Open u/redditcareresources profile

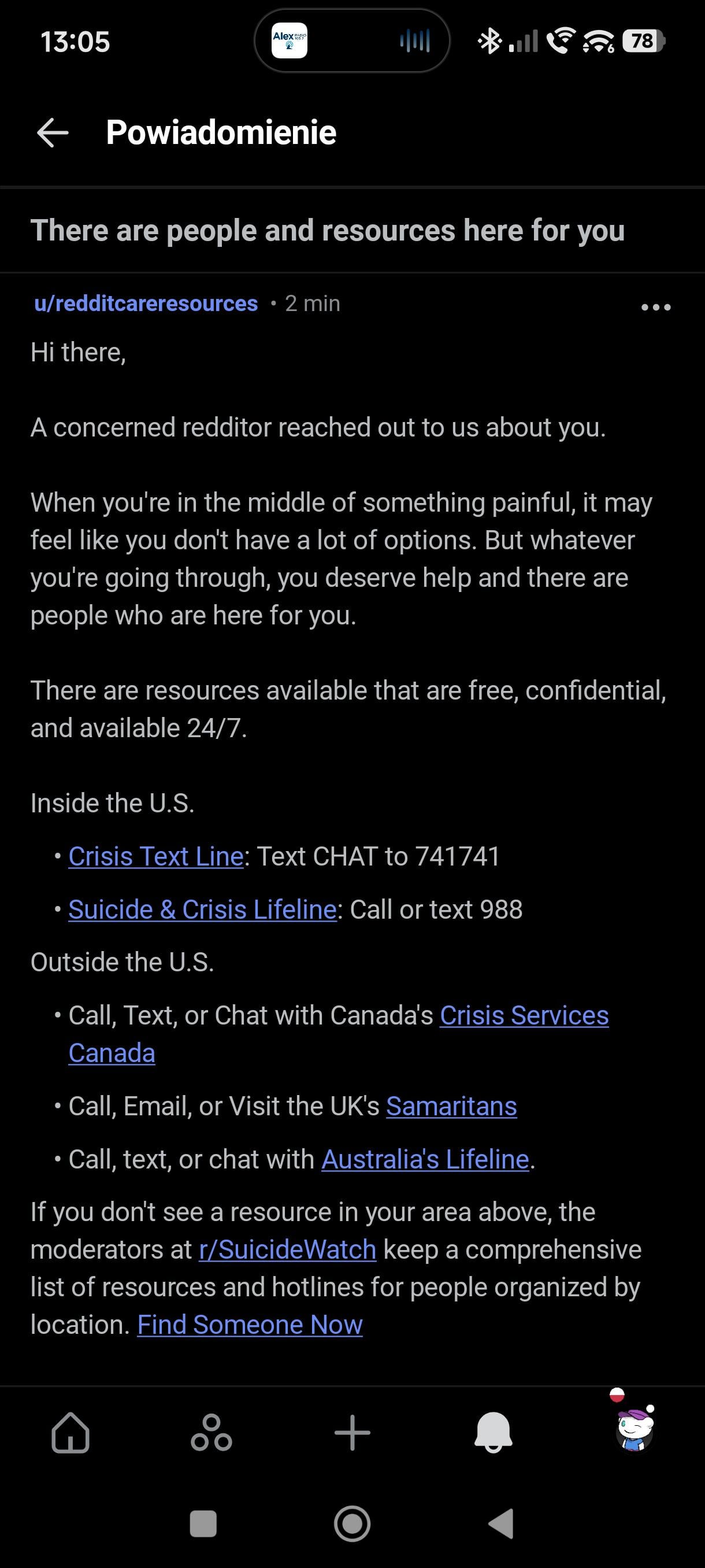(x=146, y=303)
